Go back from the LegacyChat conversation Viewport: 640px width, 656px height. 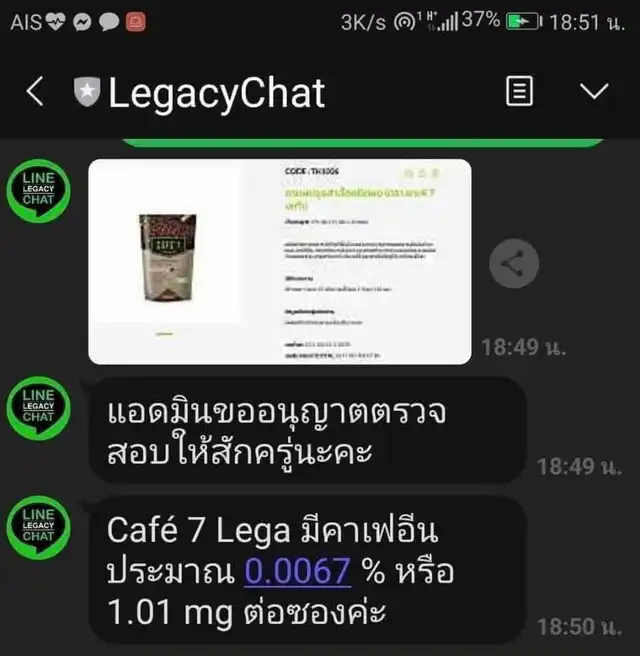pos(35,93)
